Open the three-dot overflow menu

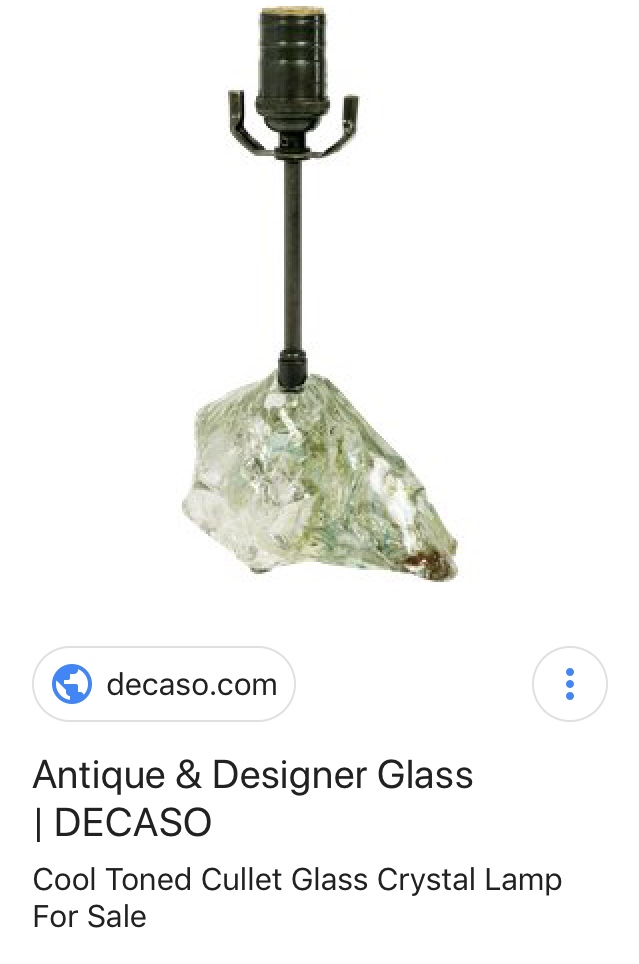click(570, 685)
